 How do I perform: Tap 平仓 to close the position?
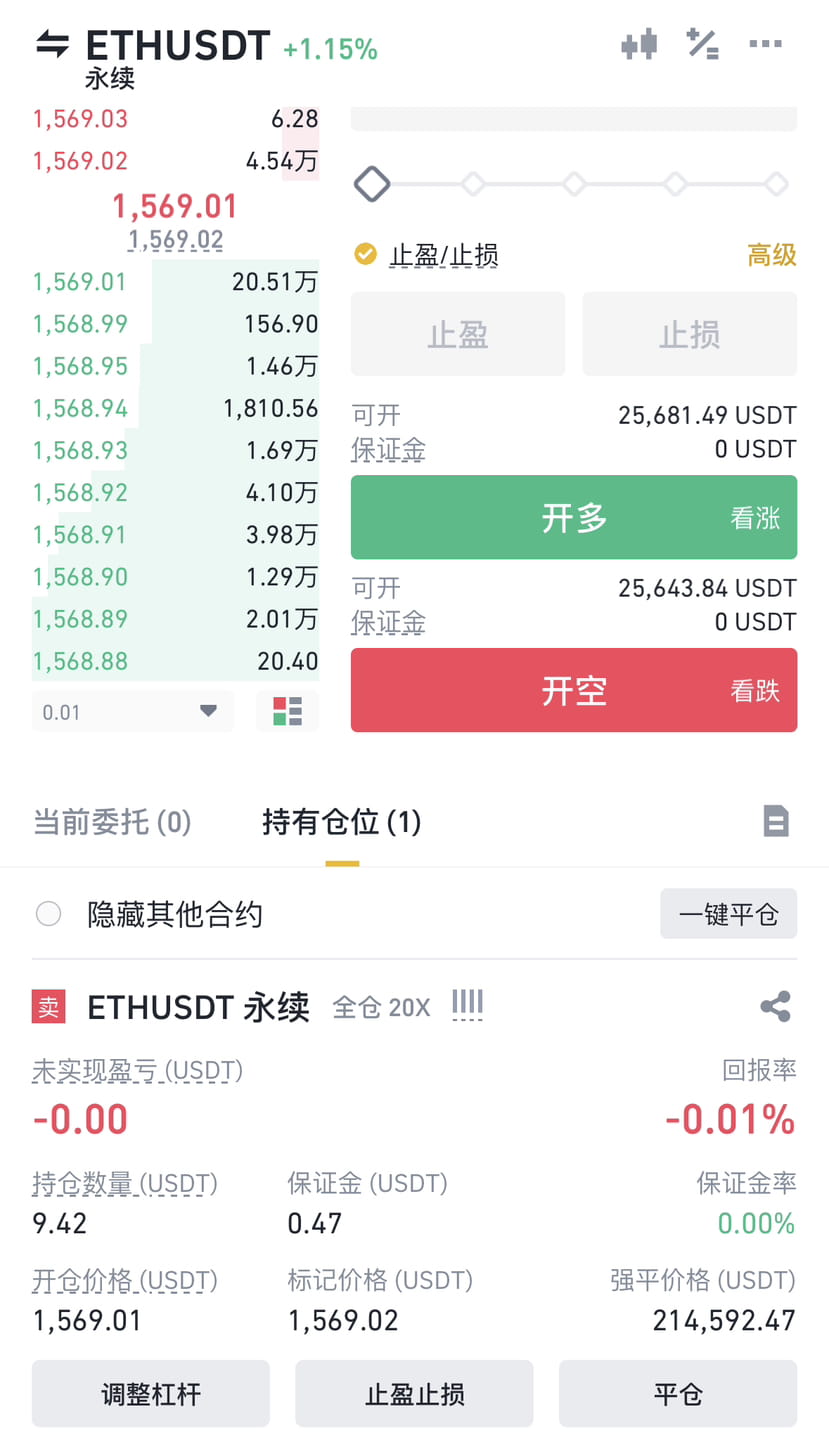point(678,1393)
